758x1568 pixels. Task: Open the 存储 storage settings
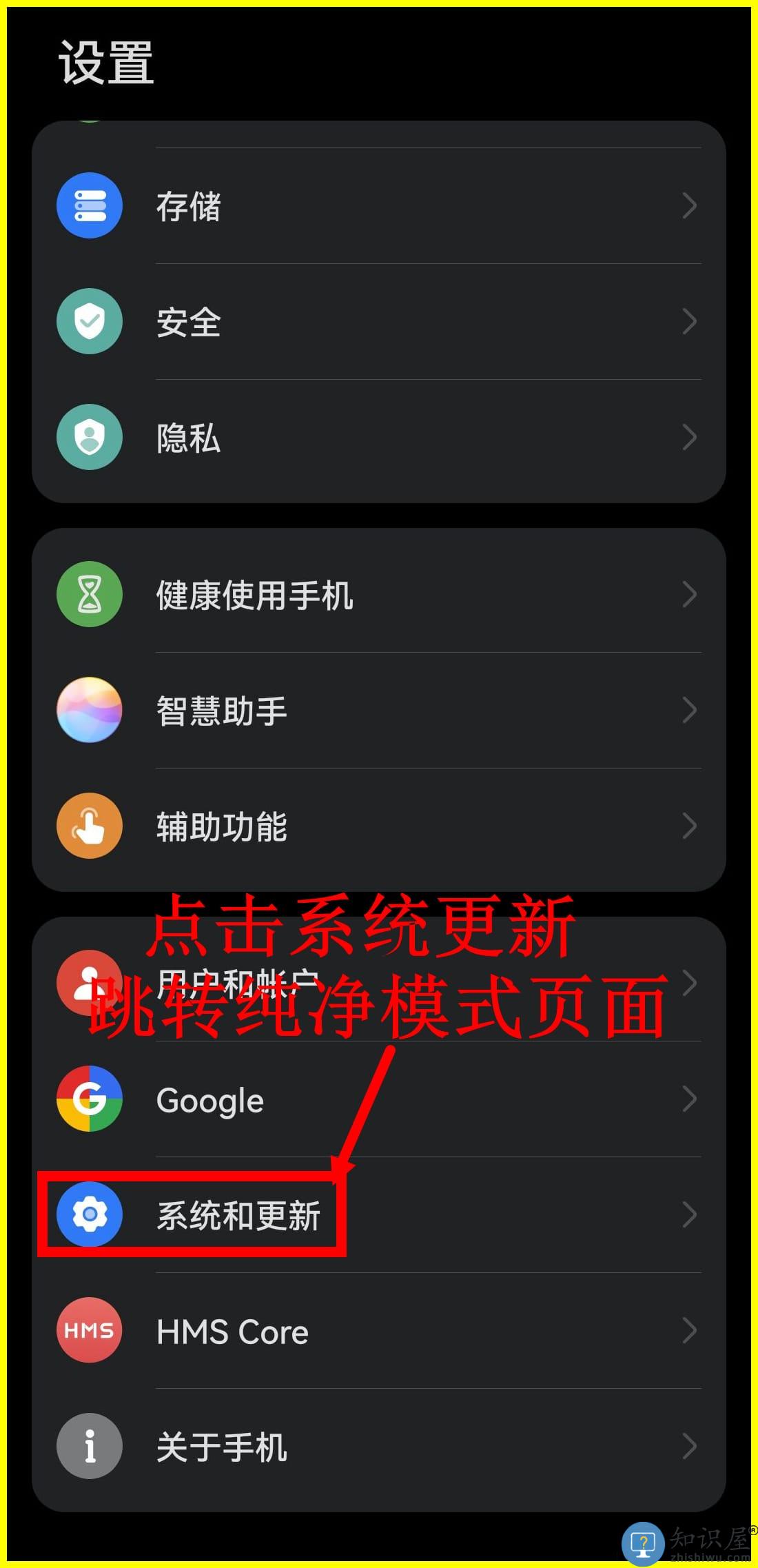[379, 205]
